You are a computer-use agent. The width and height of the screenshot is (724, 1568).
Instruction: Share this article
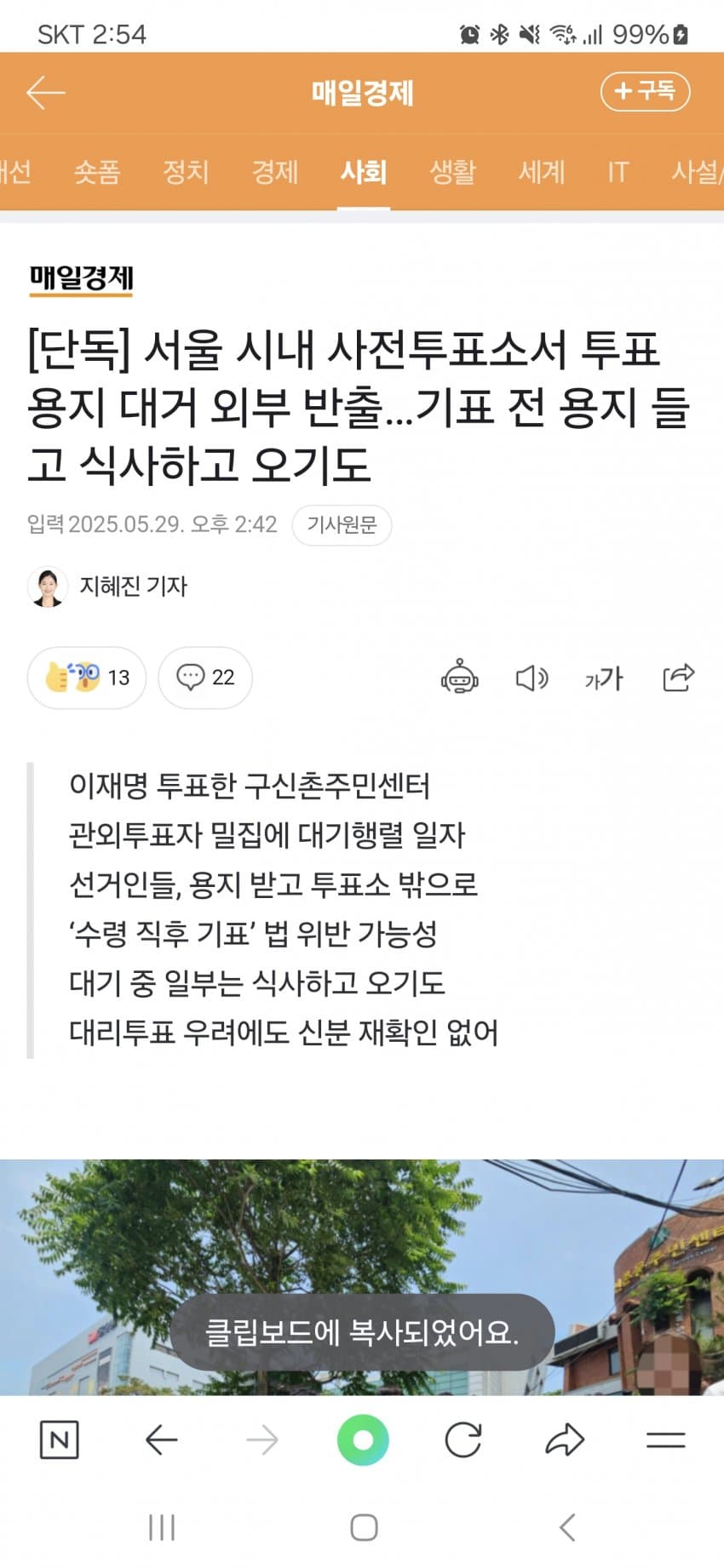tap(678, 678)
